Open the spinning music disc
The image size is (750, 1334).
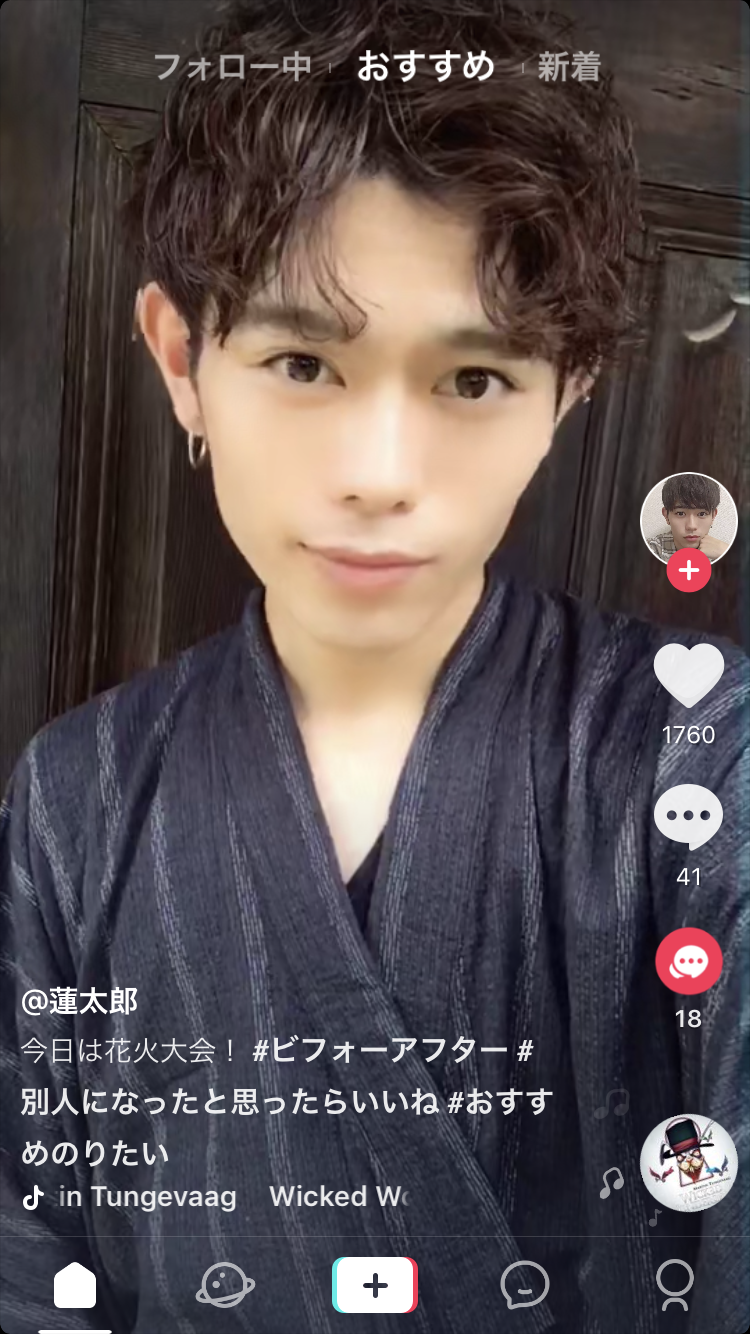688,1163
